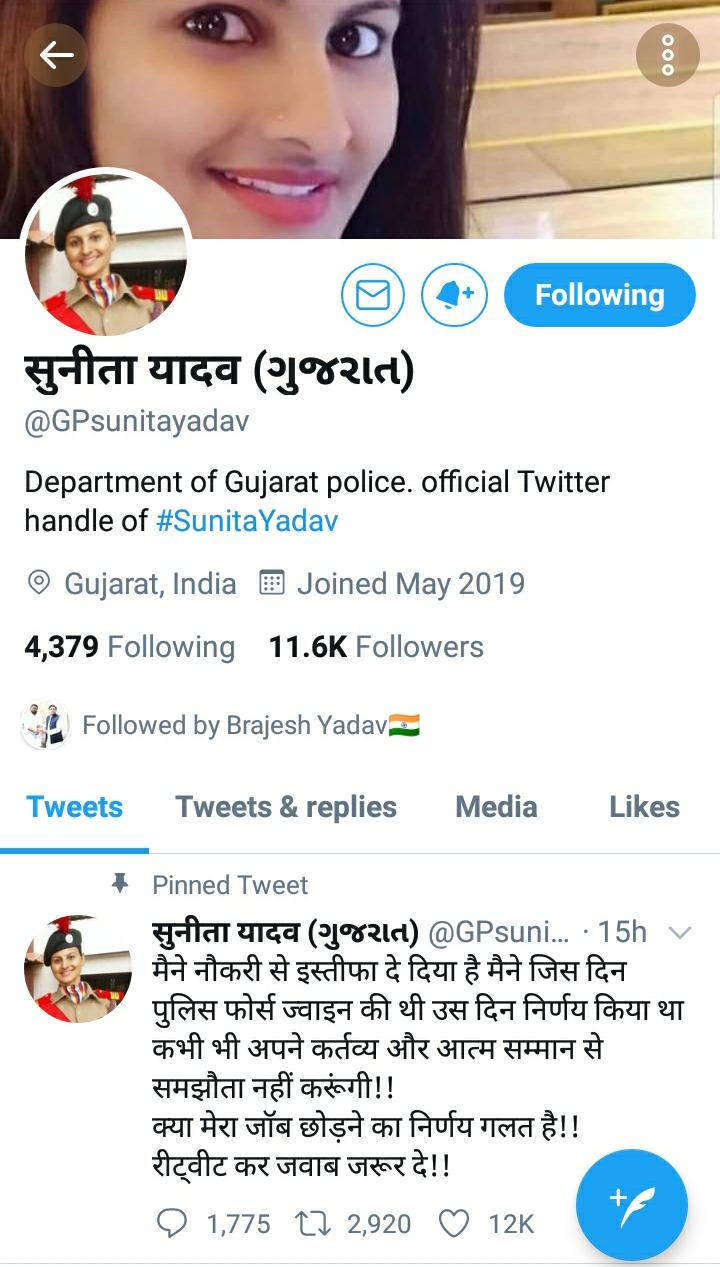Open the three-dot overflow menu
This screenshot has height=1267, width=720.
[667, 55]
